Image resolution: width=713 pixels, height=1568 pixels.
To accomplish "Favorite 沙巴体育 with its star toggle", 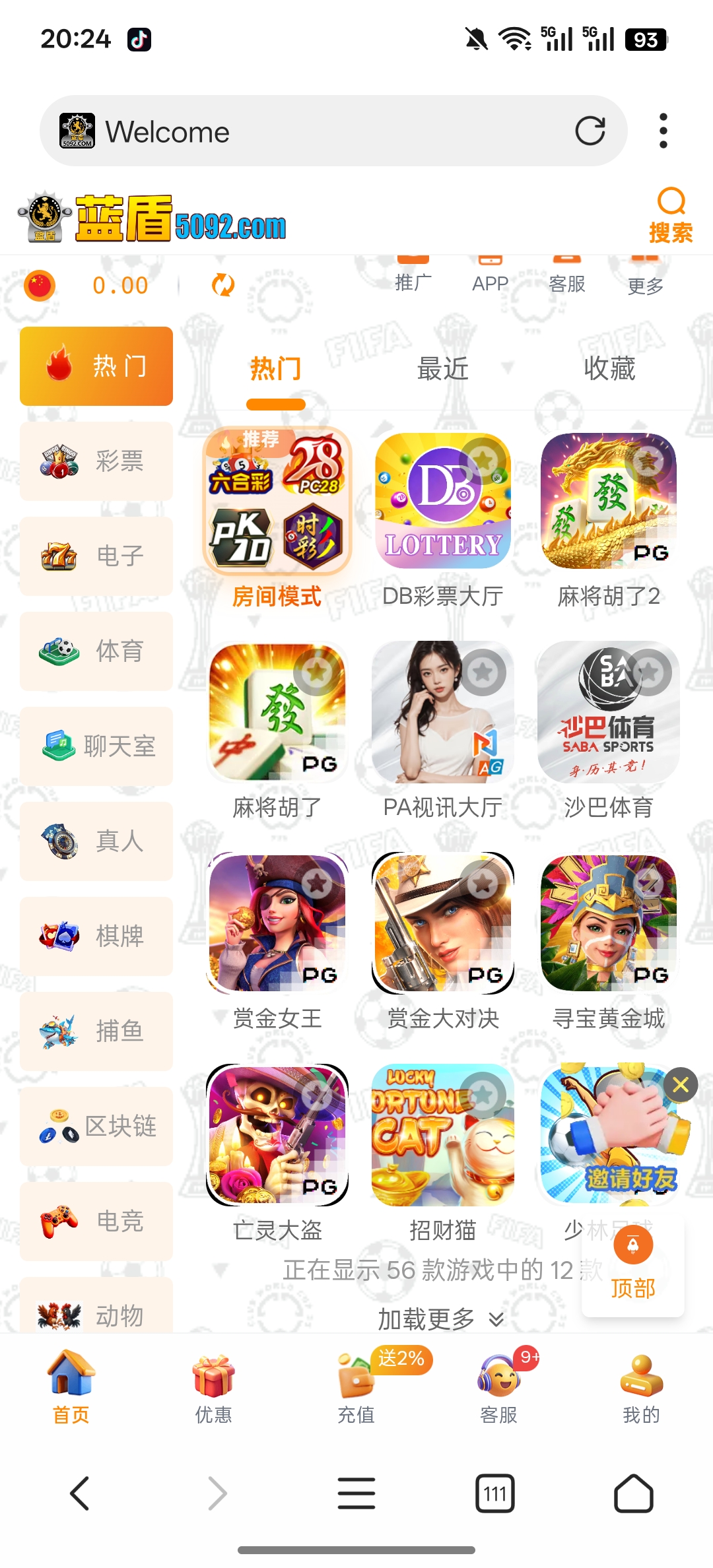I will (x=650, y=671).
